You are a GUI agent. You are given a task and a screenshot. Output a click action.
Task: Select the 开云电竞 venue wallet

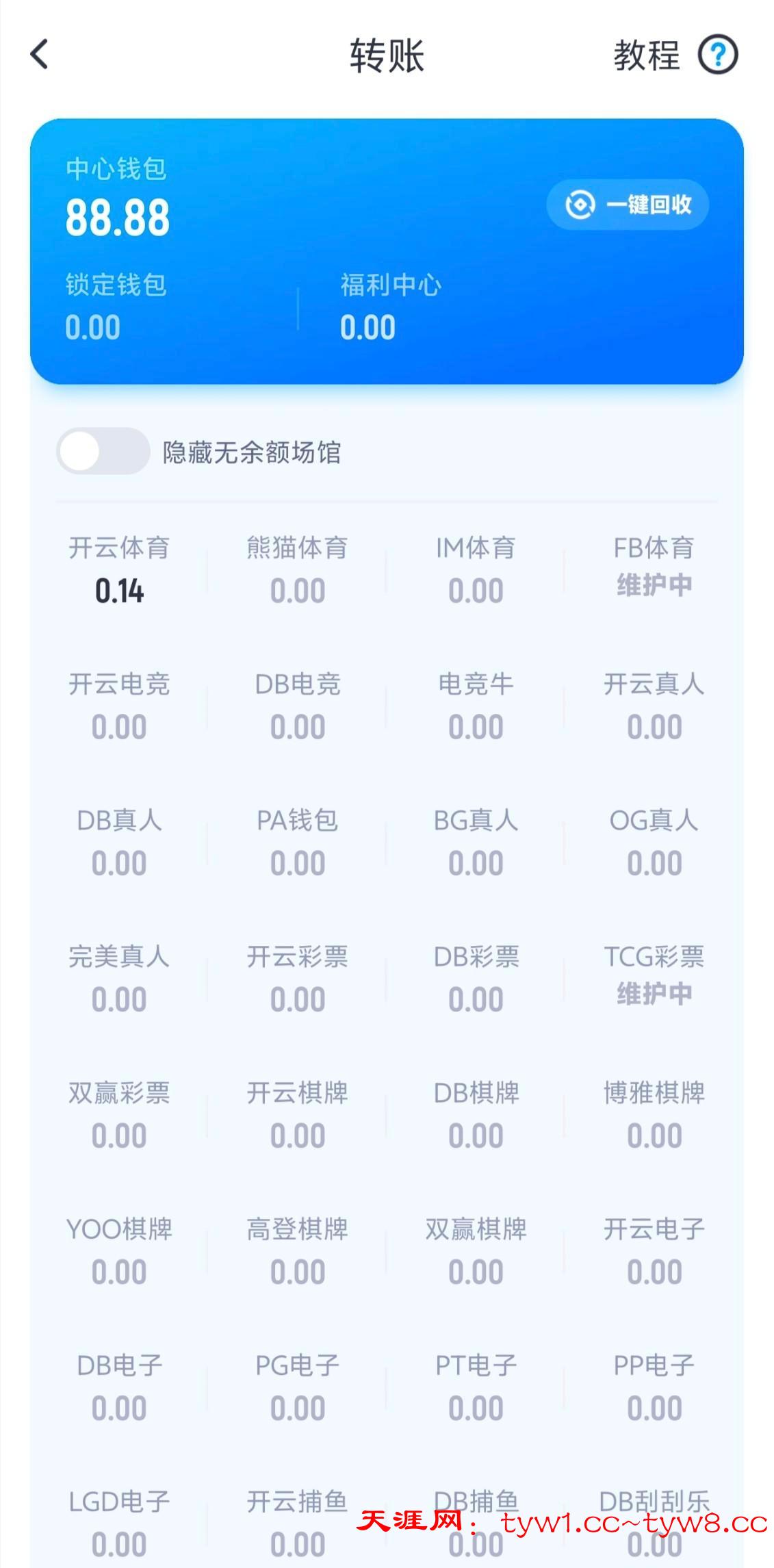tap(119, 706)
